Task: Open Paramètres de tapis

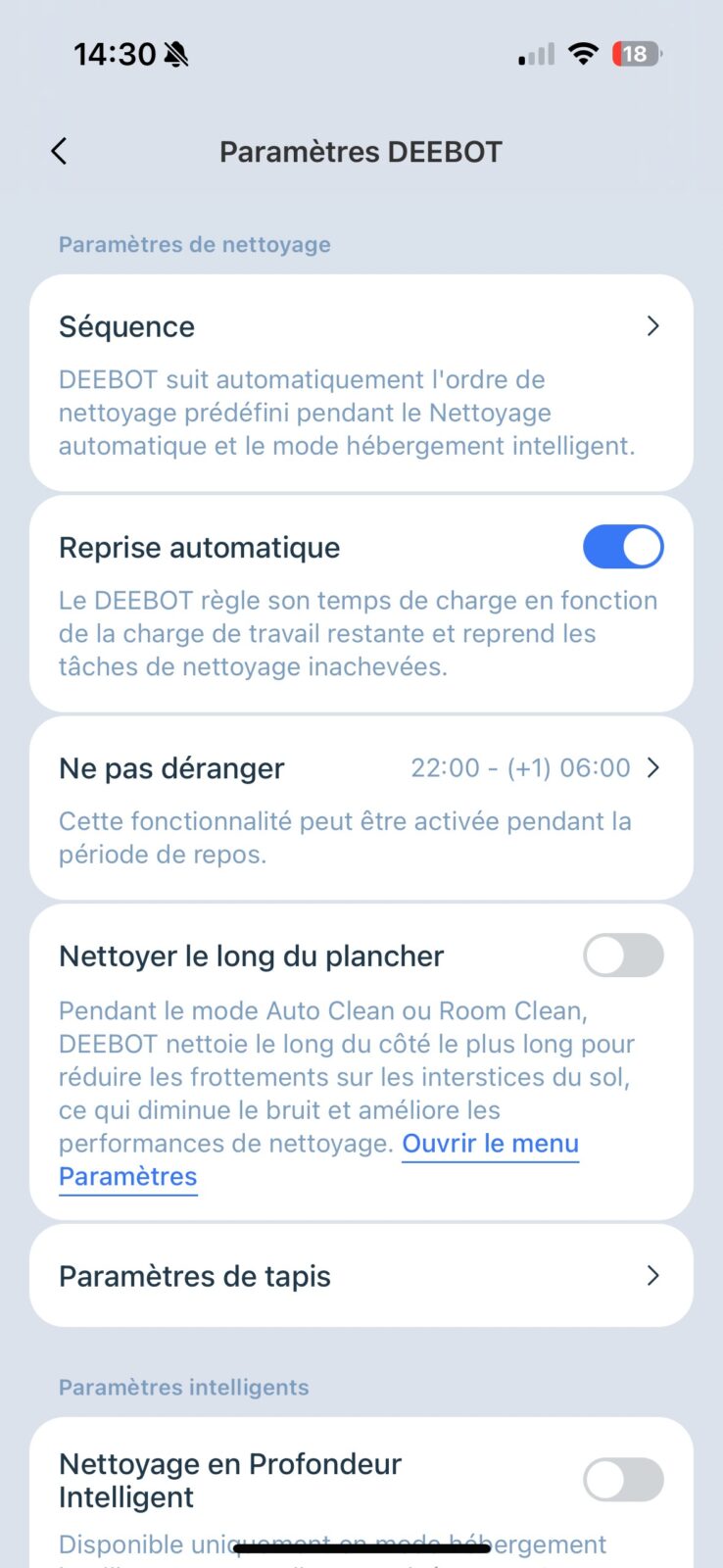Action: (x=361, y=1276)
